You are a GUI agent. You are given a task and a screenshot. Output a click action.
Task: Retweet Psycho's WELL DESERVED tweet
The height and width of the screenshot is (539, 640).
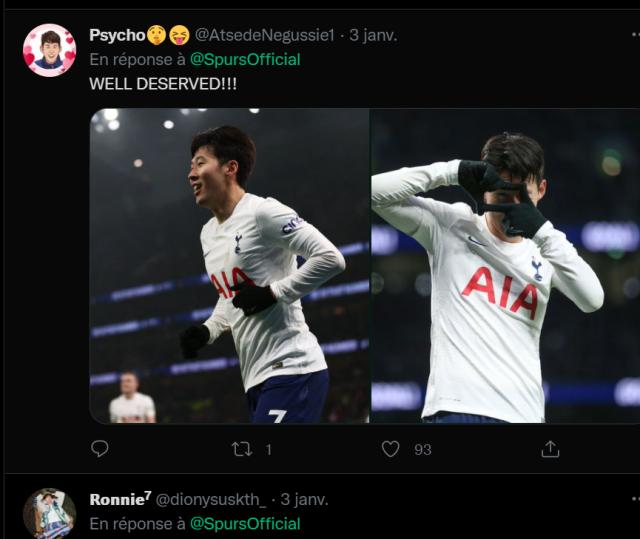point(241,449)
